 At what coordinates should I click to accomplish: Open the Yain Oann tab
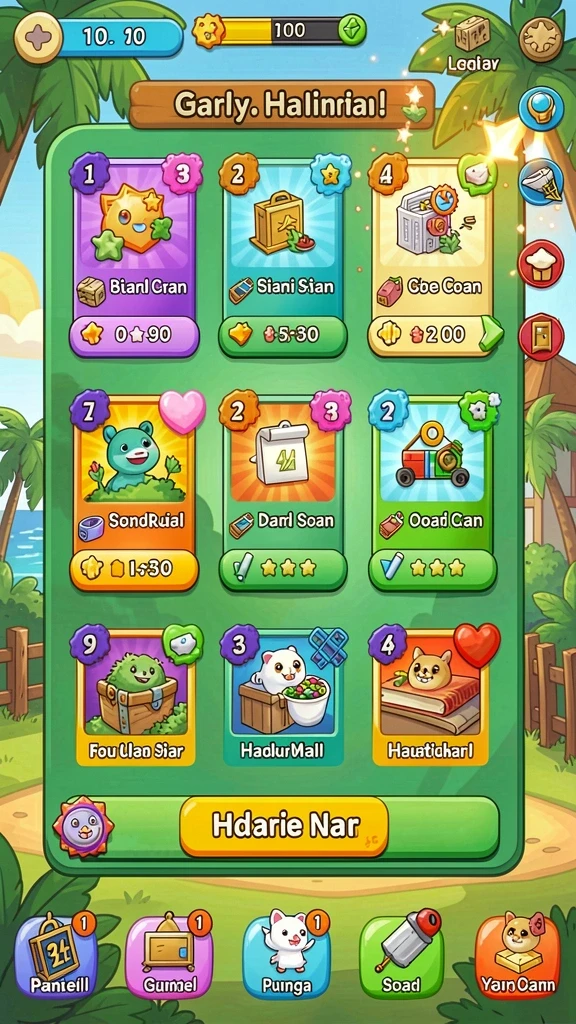coord(518,957)
